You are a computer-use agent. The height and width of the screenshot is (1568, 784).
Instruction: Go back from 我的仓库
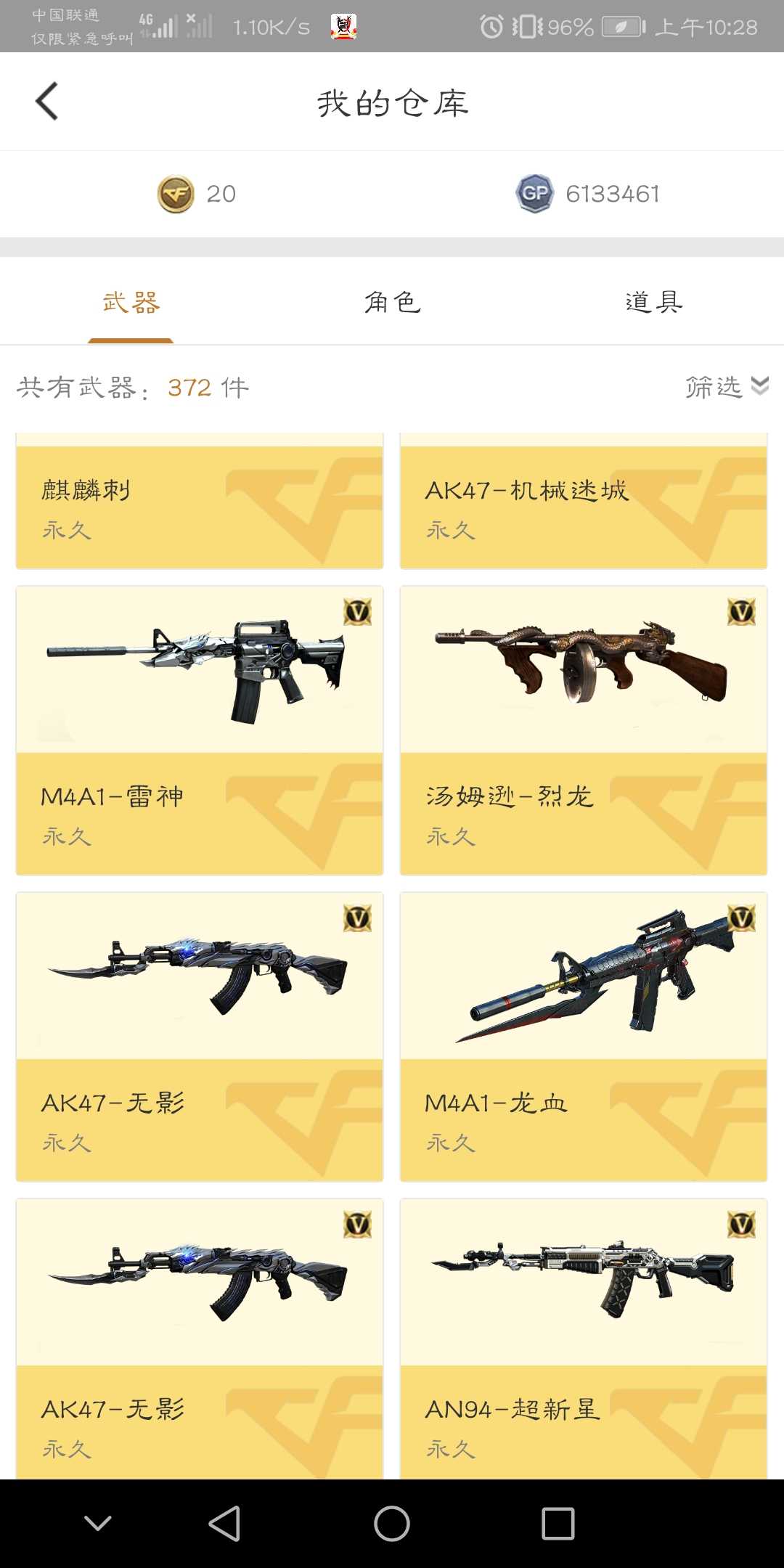click(x=47, y=102)
